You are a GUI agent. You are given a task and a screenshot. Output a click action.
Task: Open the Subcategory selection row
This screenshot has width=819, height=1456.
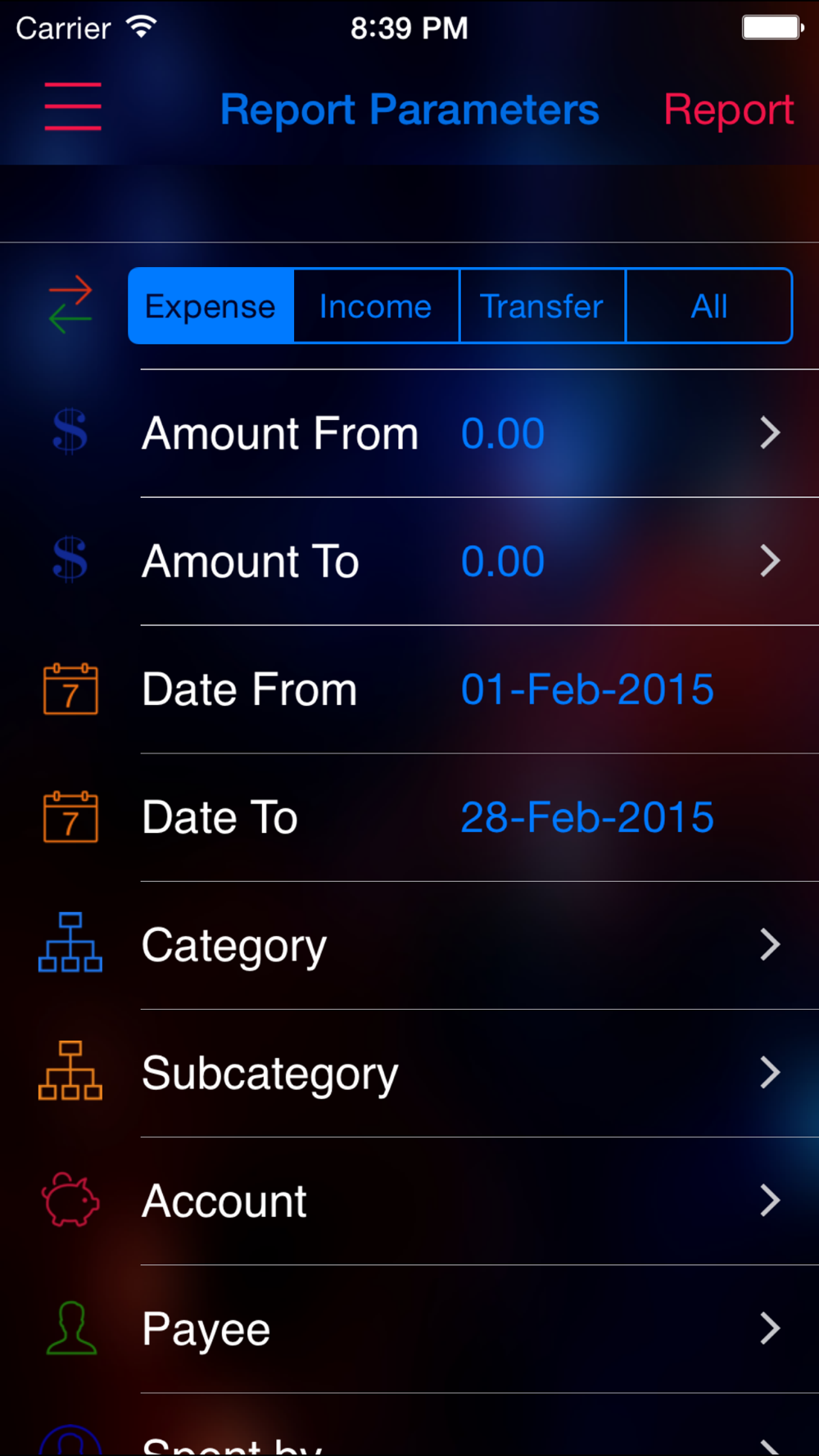click(x=409, y=1073)
